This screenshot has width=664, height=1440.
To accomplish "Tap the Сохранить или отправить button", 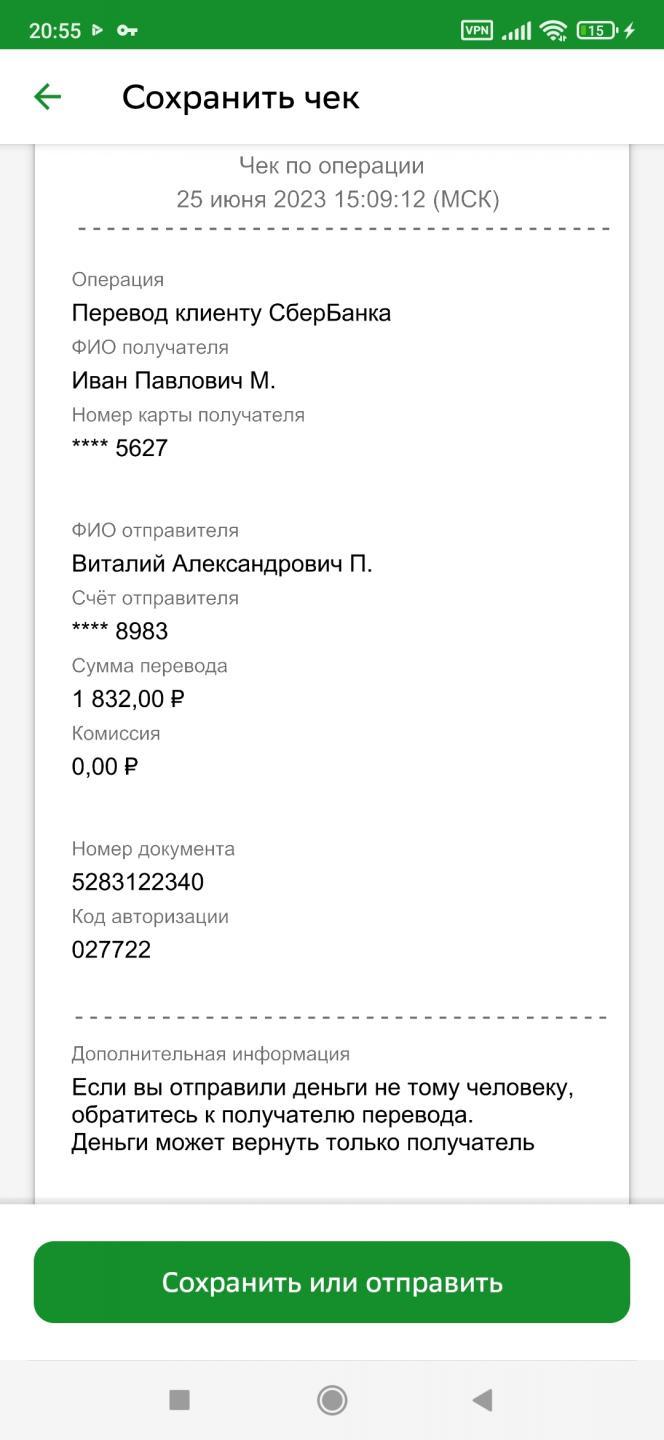I will (332, 1282).
